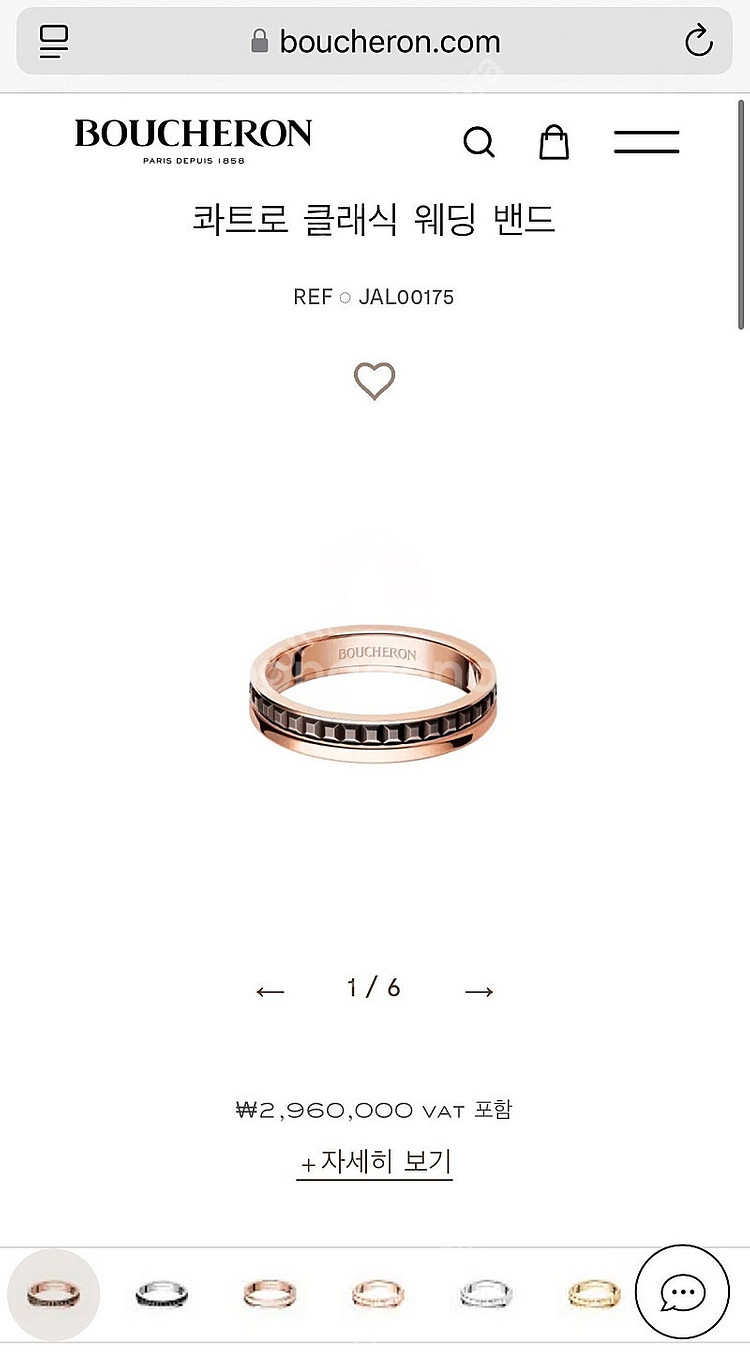Select the black and white ring variant
The width and height of the screenshot is (750, 1352).
point(162,1295)
